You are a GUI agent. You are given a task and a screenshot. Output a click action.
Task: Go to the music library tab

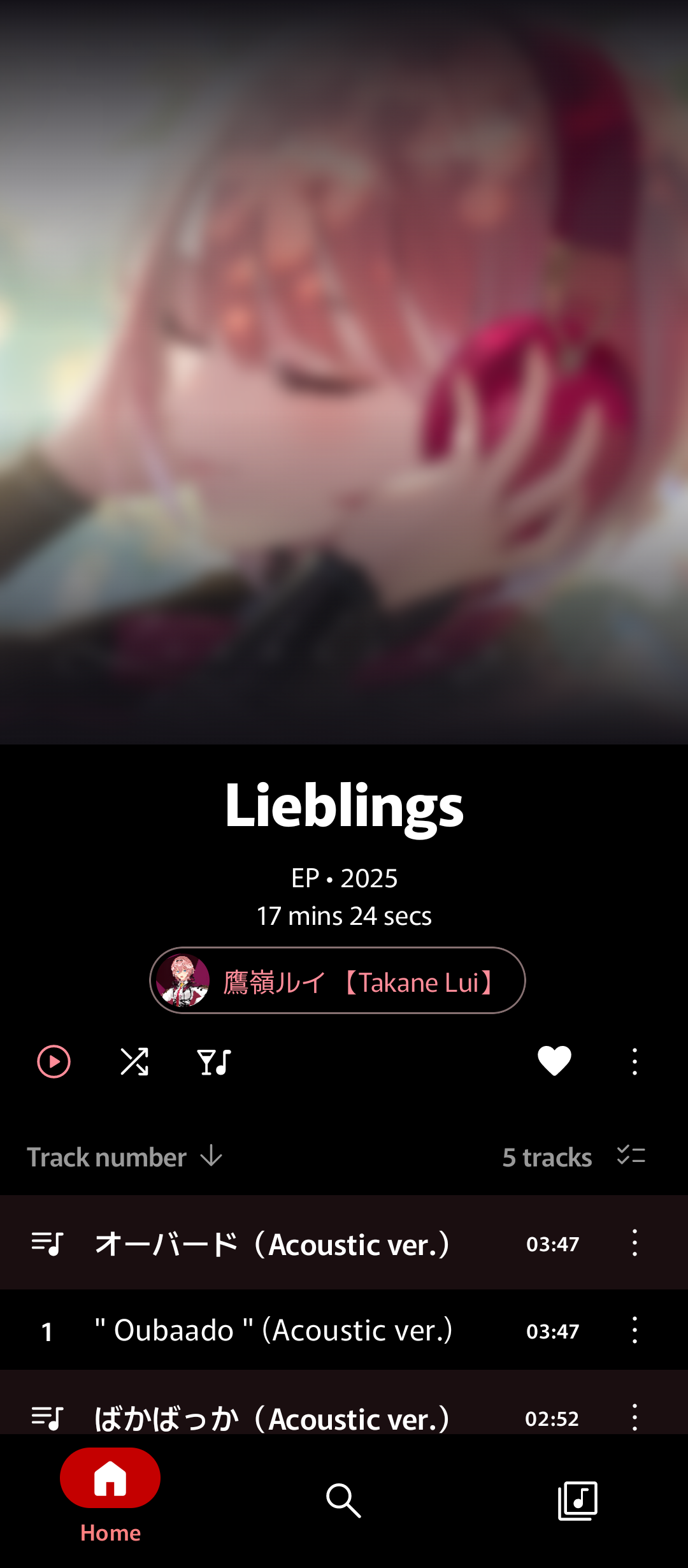(577, 1500)
